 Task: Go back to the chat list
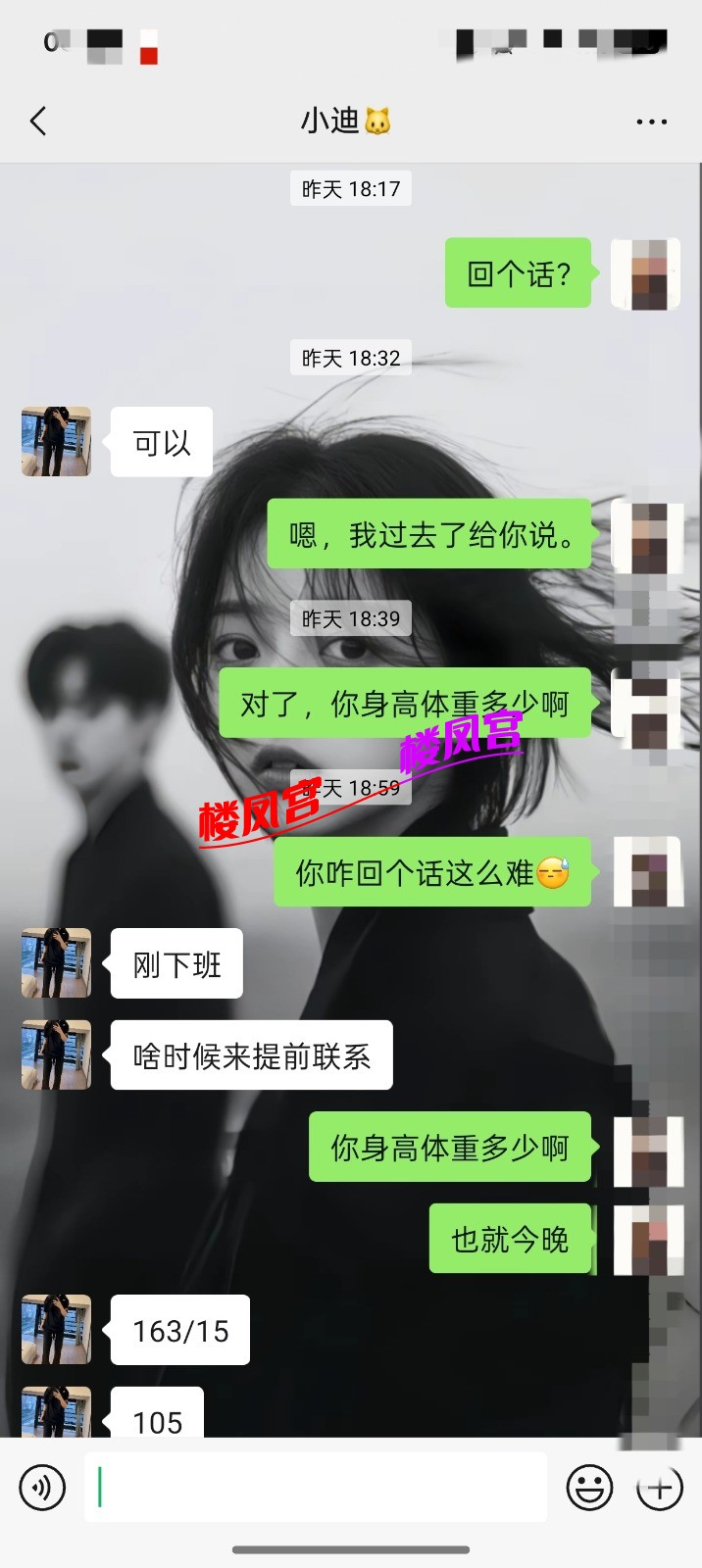pos(38,122)
